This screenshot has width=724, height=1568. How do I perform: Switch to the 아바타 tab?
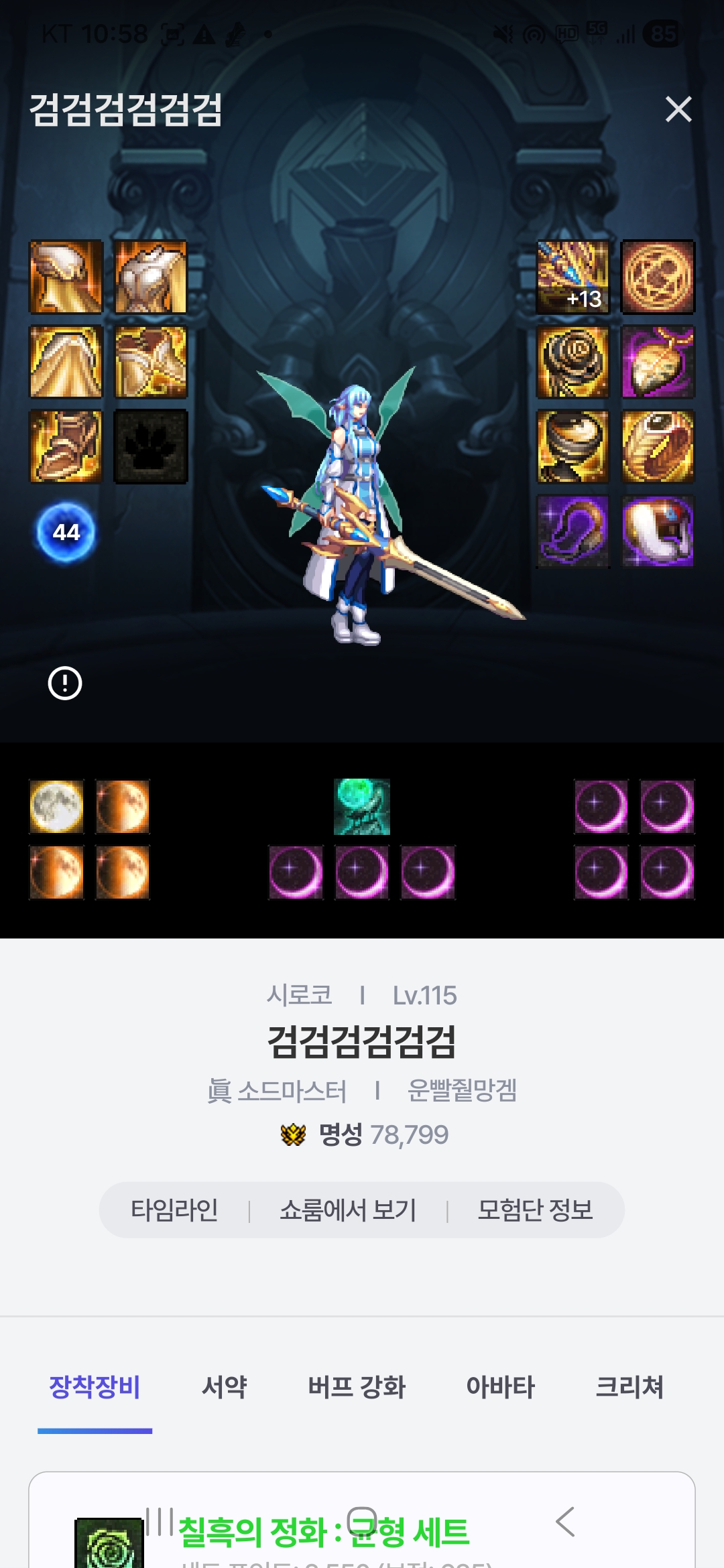[x=500, y=1387]
